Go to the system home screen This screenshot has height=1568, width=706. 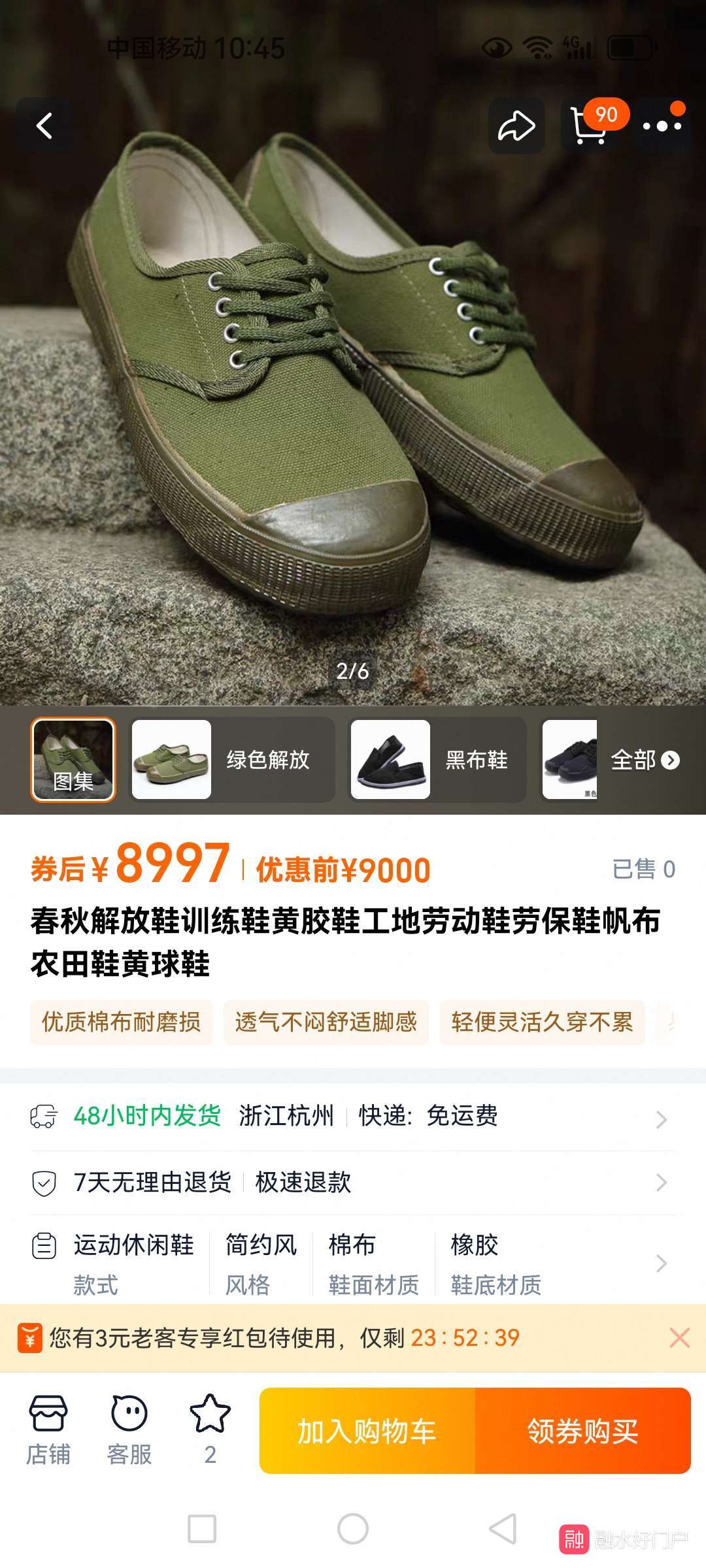353,1529
